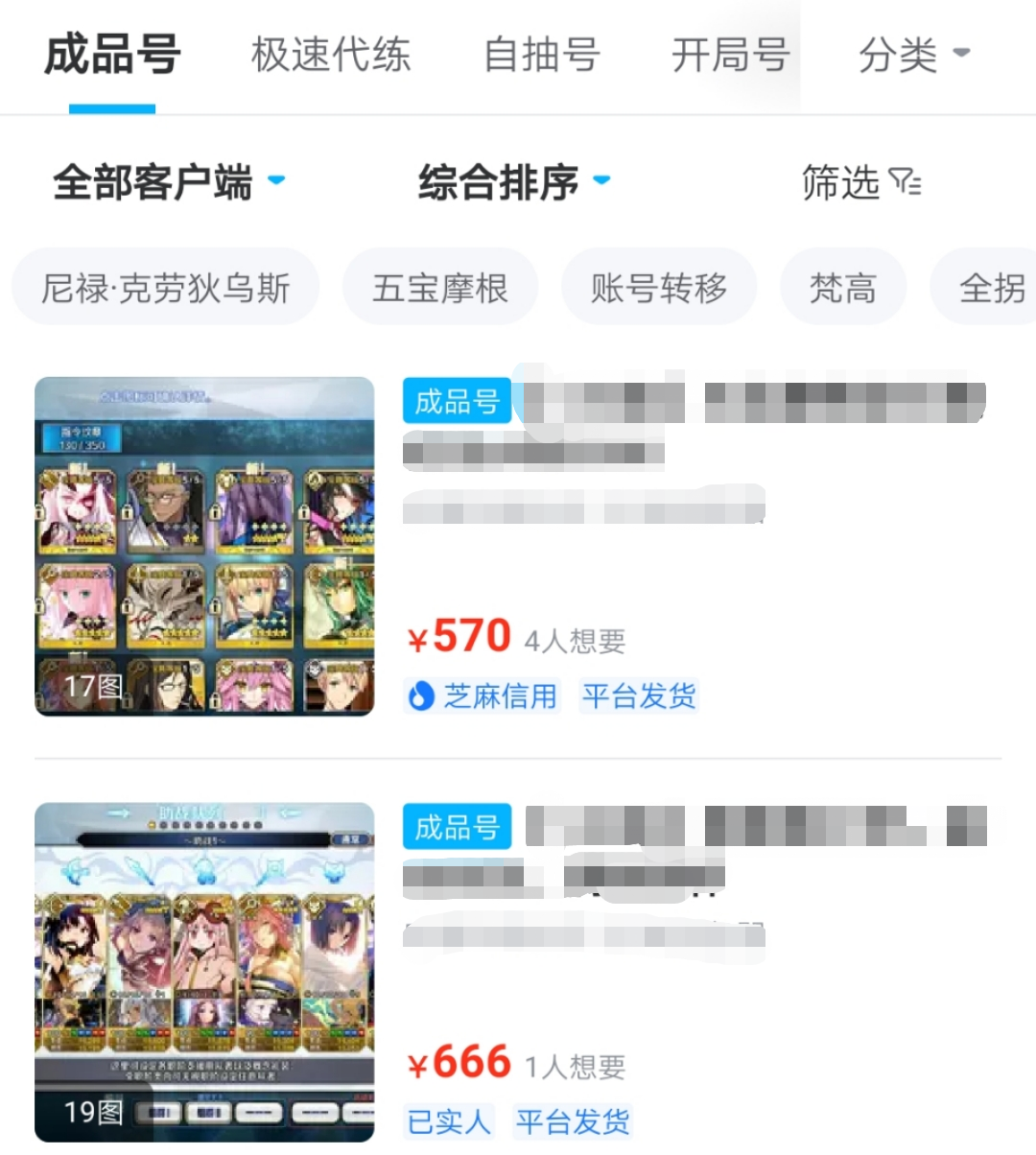Switch to the 极速代练 tab
The width and height of the screenshot is (1036, 1155).
tap(331, 55)
